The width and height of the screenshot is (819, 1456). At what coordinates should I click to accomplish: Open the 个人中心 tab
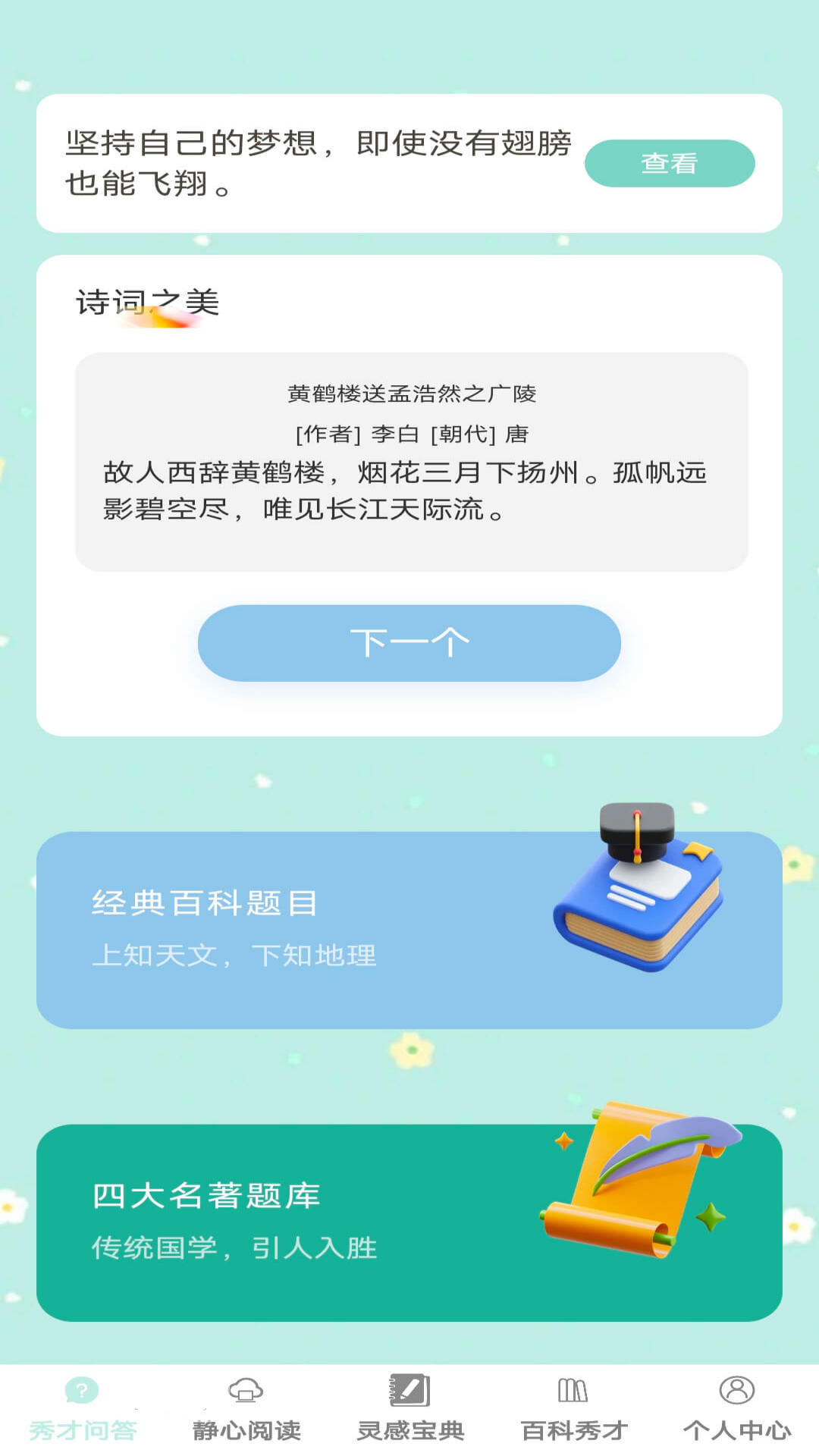736,1410
